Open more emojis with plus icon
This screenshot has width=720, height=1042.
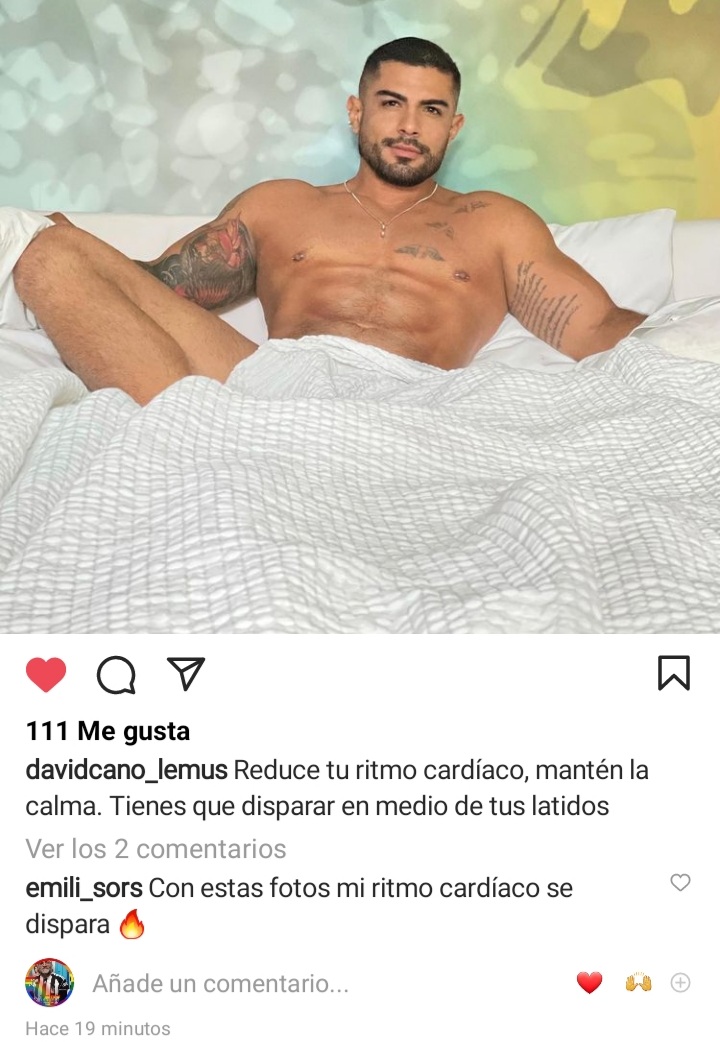[680, 983]
